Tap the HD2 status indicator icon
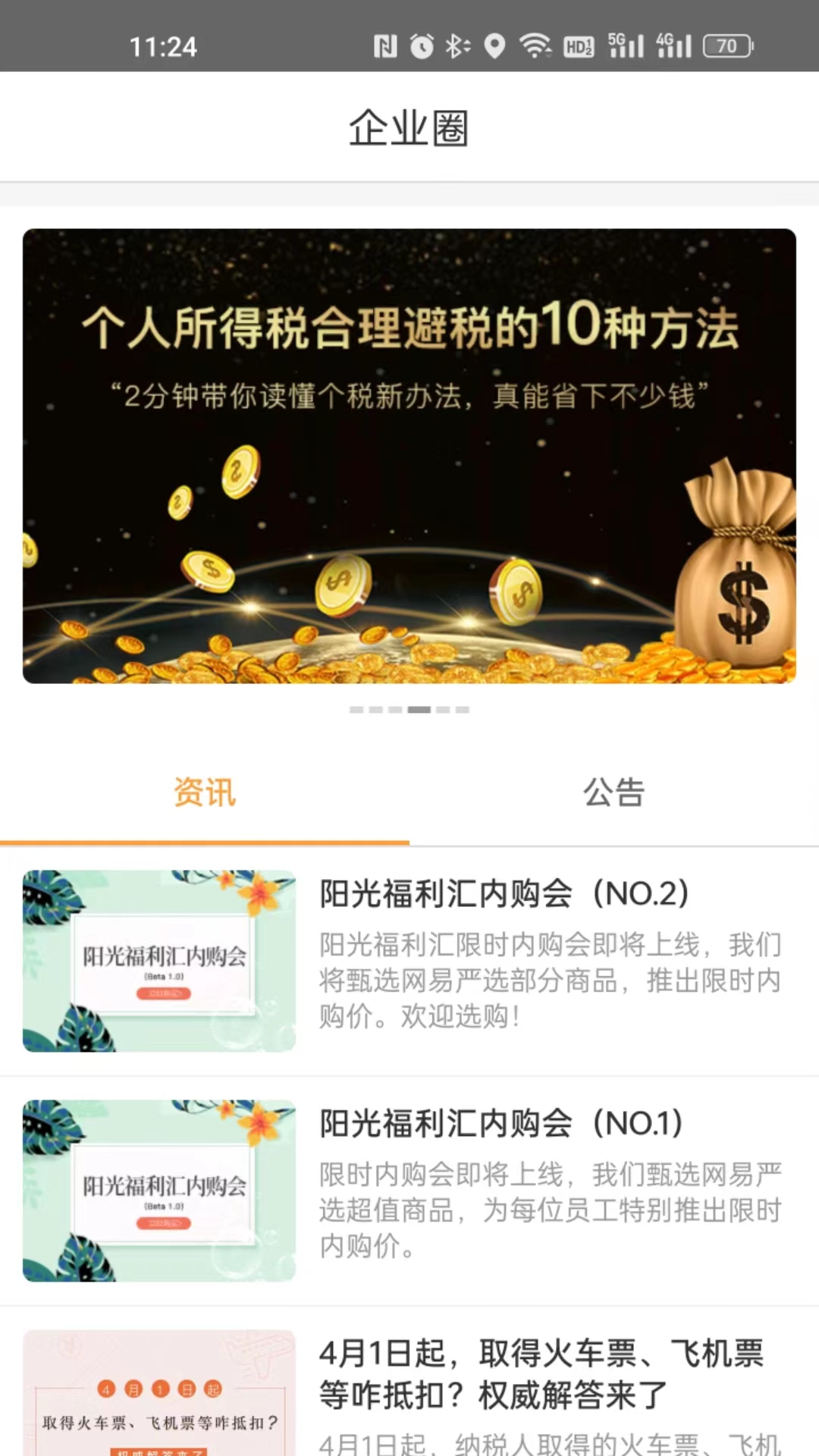This screenshot has height=1456, width=819. [x=579, y=45]
